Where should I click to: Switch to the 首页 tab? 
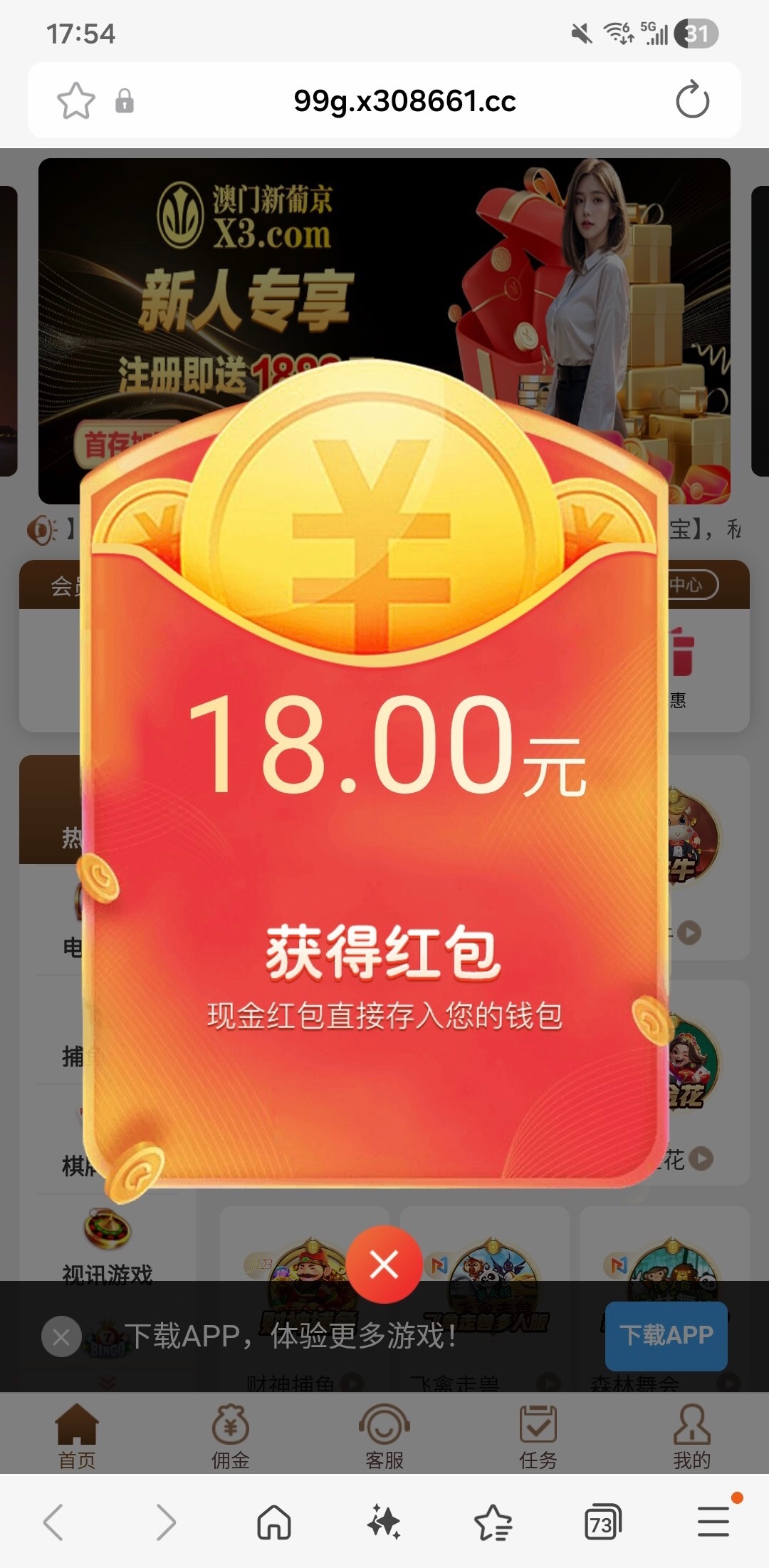(77, 1436)
